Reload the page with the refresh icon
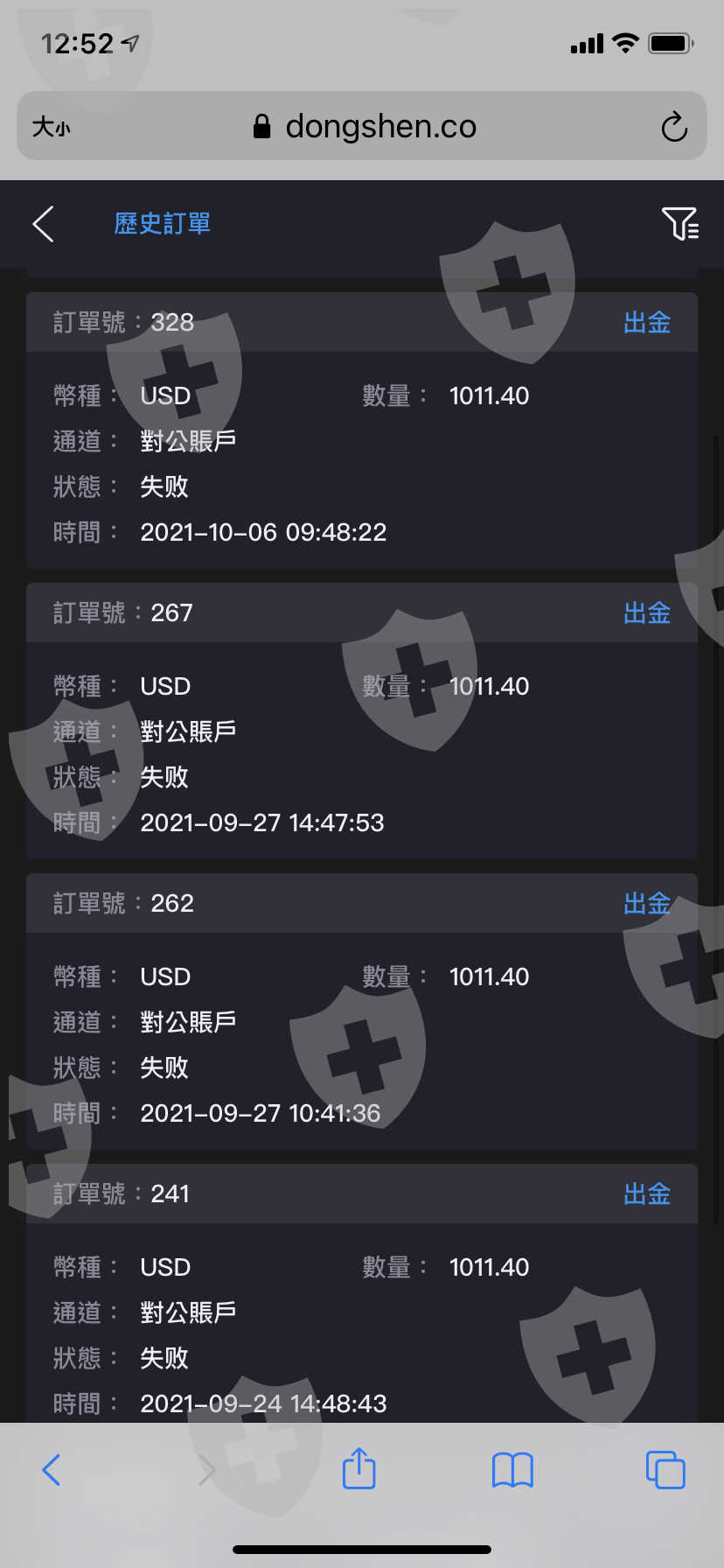 [x=674, y=127]
